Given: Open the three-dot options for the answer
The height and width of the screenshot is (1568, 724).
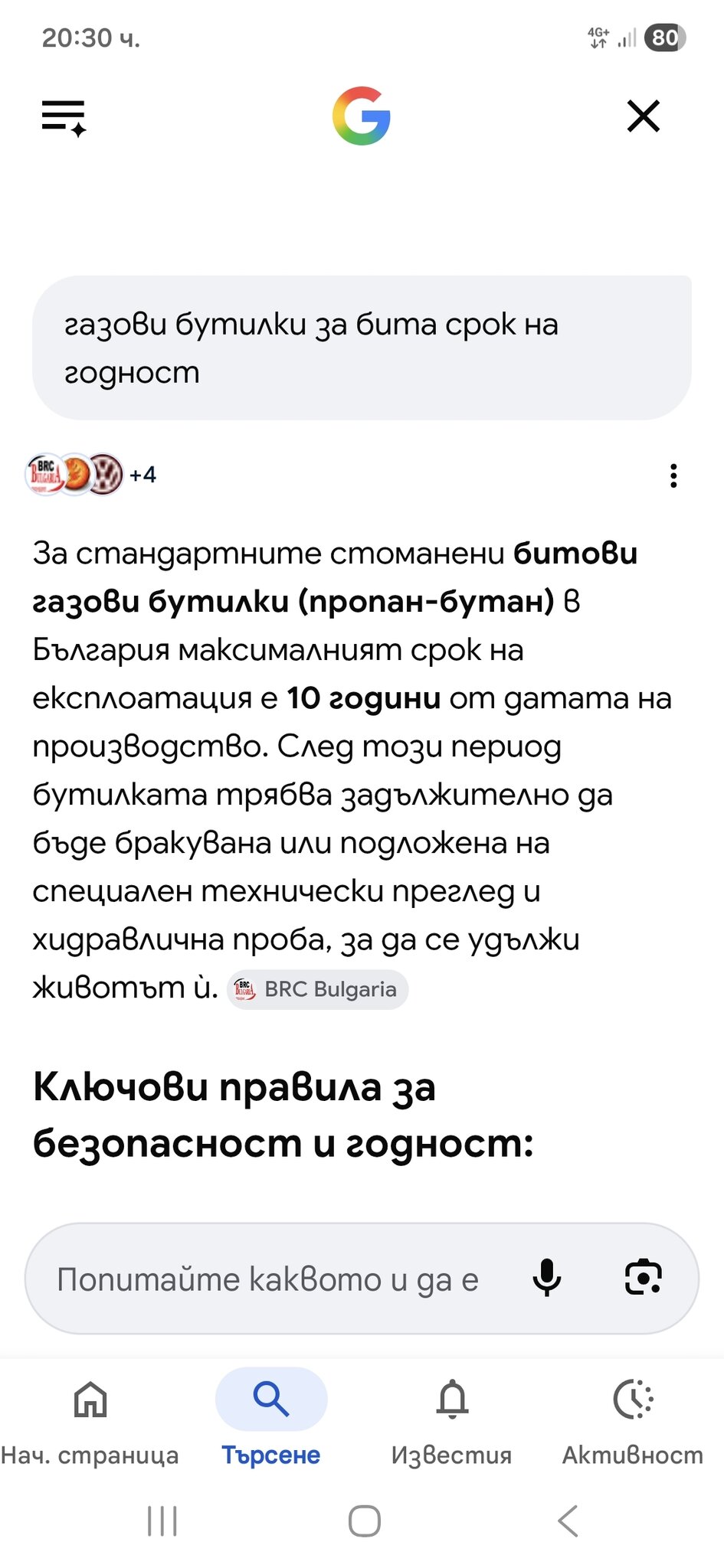Looking at the screenshot, I should (x=673, y=475).
